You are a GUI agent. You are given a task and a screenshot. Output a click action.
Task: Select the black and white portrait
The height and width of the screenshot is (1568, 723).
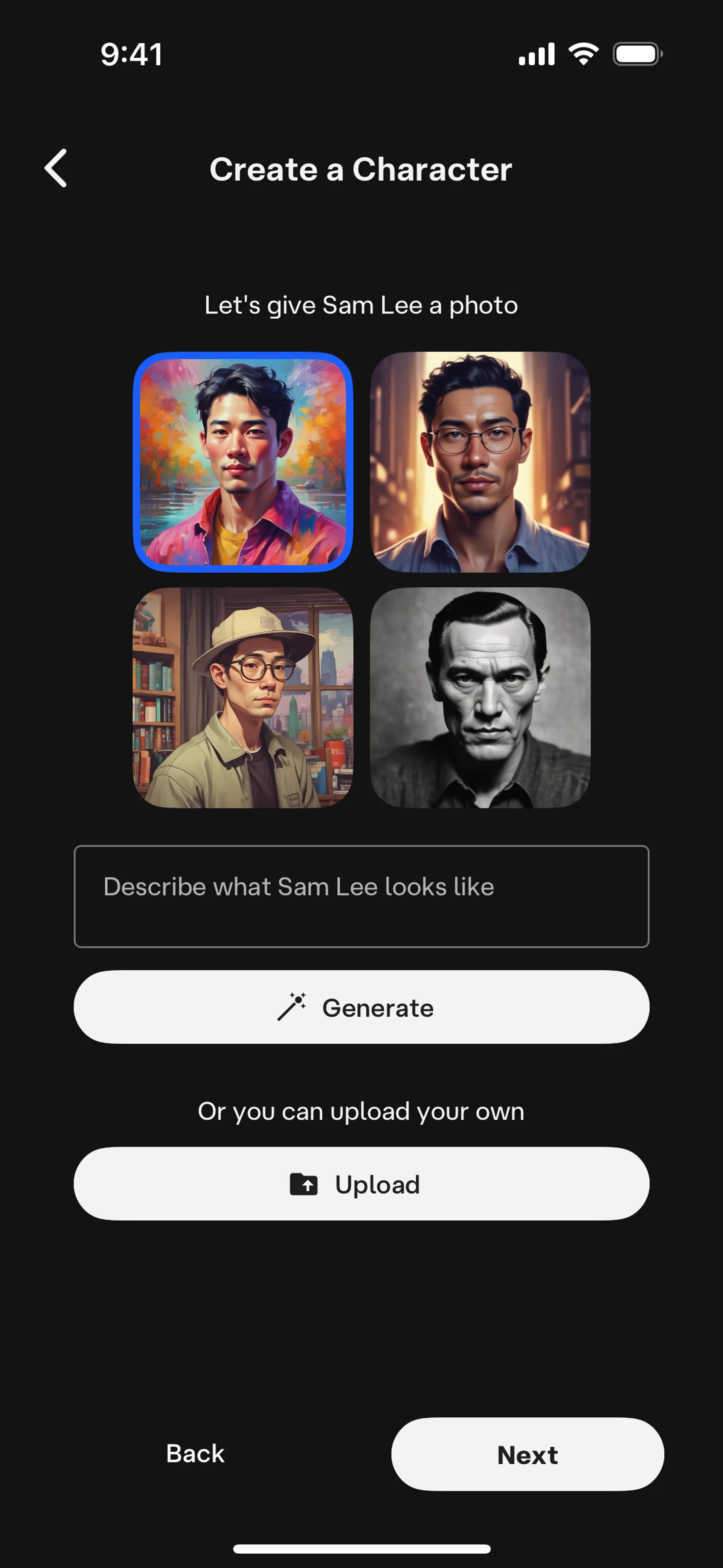point(480,698)
